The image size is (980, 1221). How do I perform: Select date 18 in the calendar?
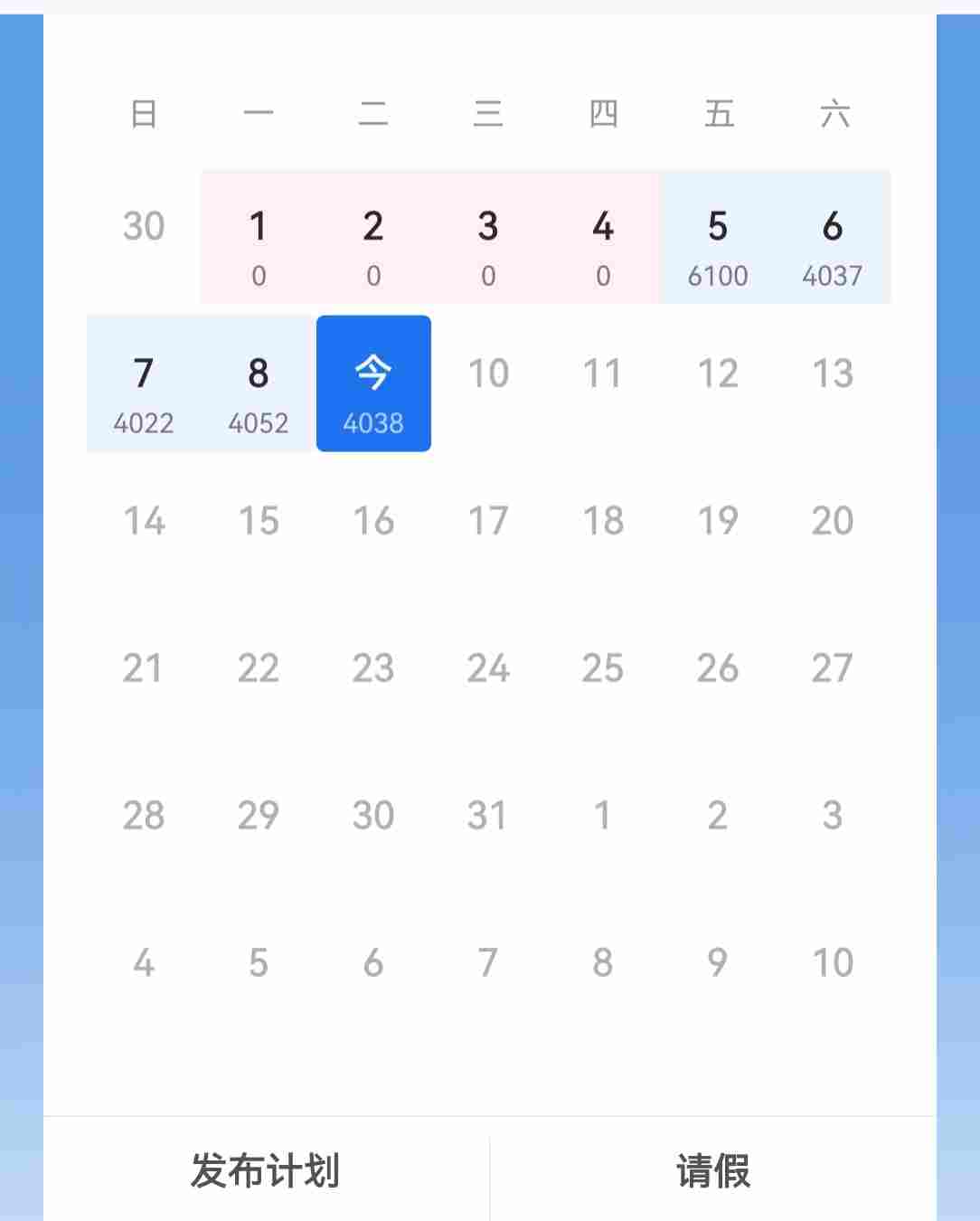point(603,521)
